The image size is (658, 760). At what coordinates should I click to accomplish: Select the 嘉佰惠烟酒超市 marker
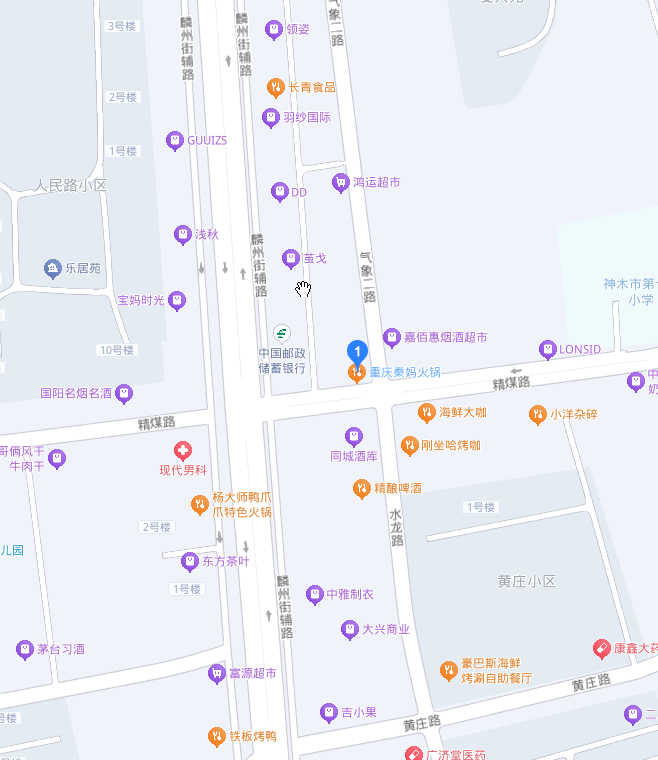click(390, 338)
